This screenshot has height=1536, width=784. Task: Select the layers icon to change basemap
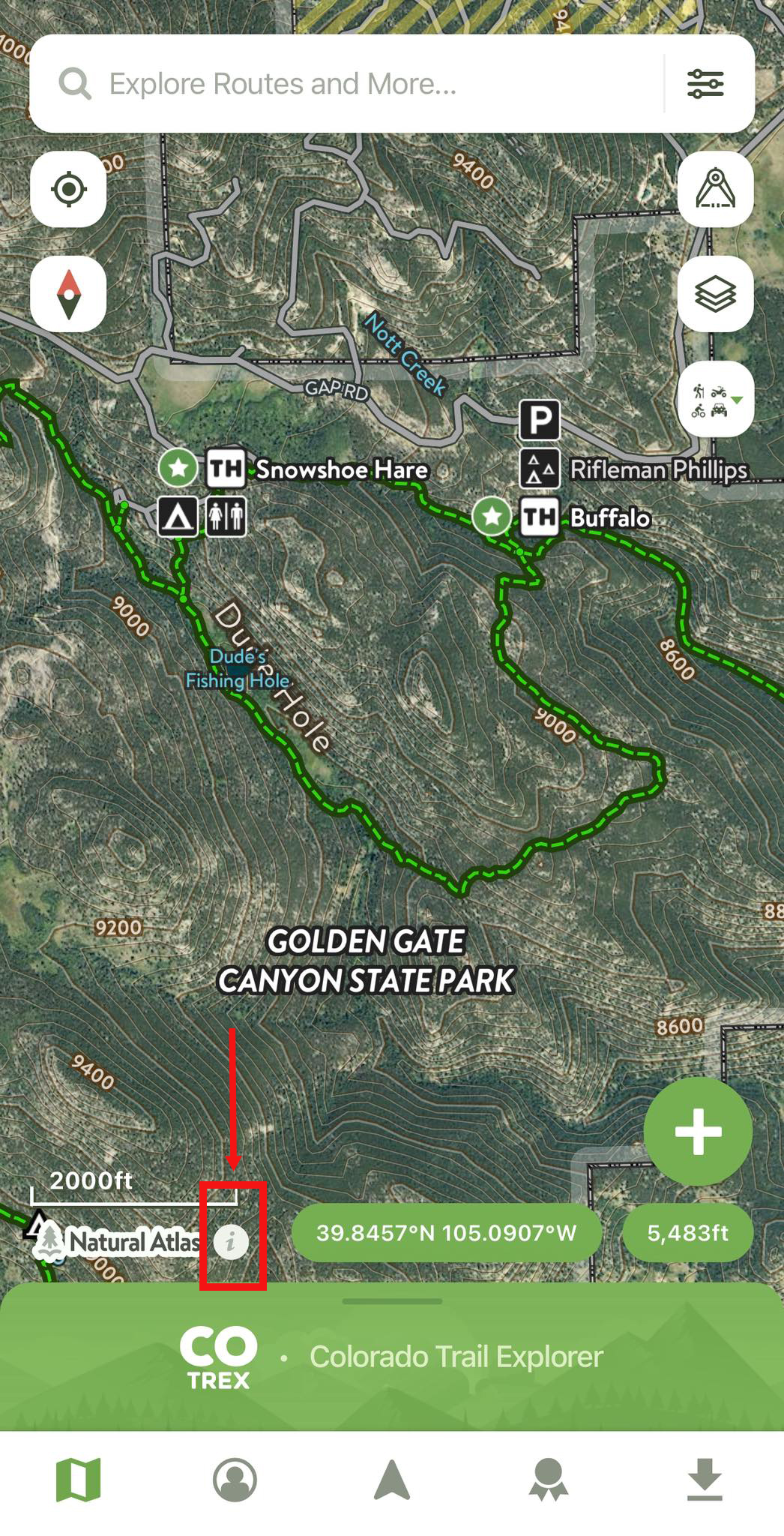[x=715, y=292]
